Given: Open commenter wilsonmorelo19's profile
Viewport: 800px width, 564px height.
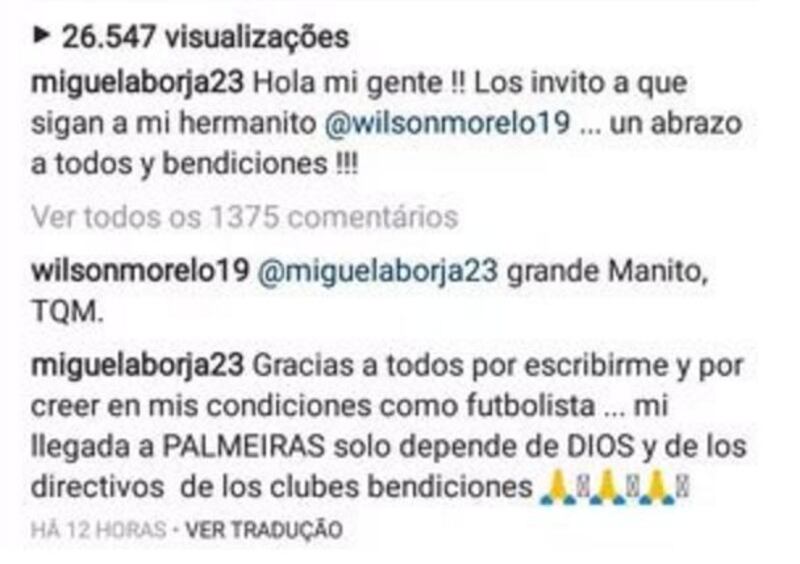Looking at the screenshot, I should pyautogui.click(x=139, y=271).
